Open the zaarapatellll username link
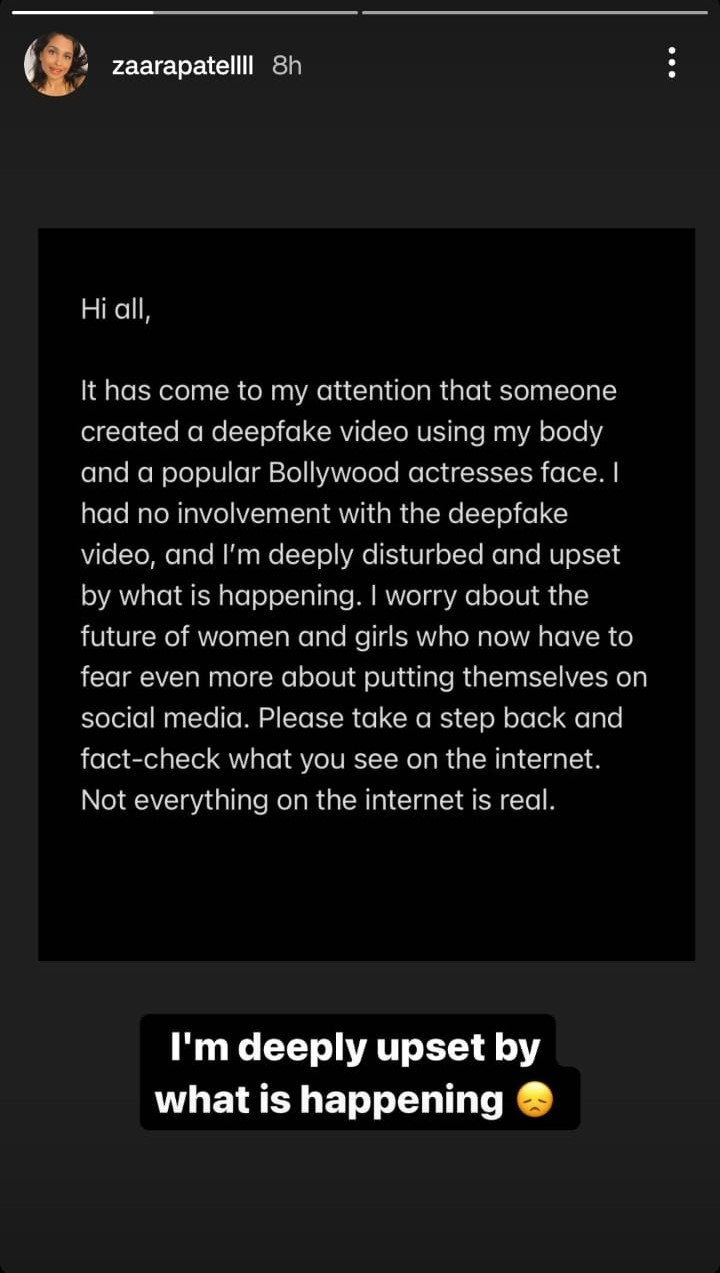 (185, 65)
